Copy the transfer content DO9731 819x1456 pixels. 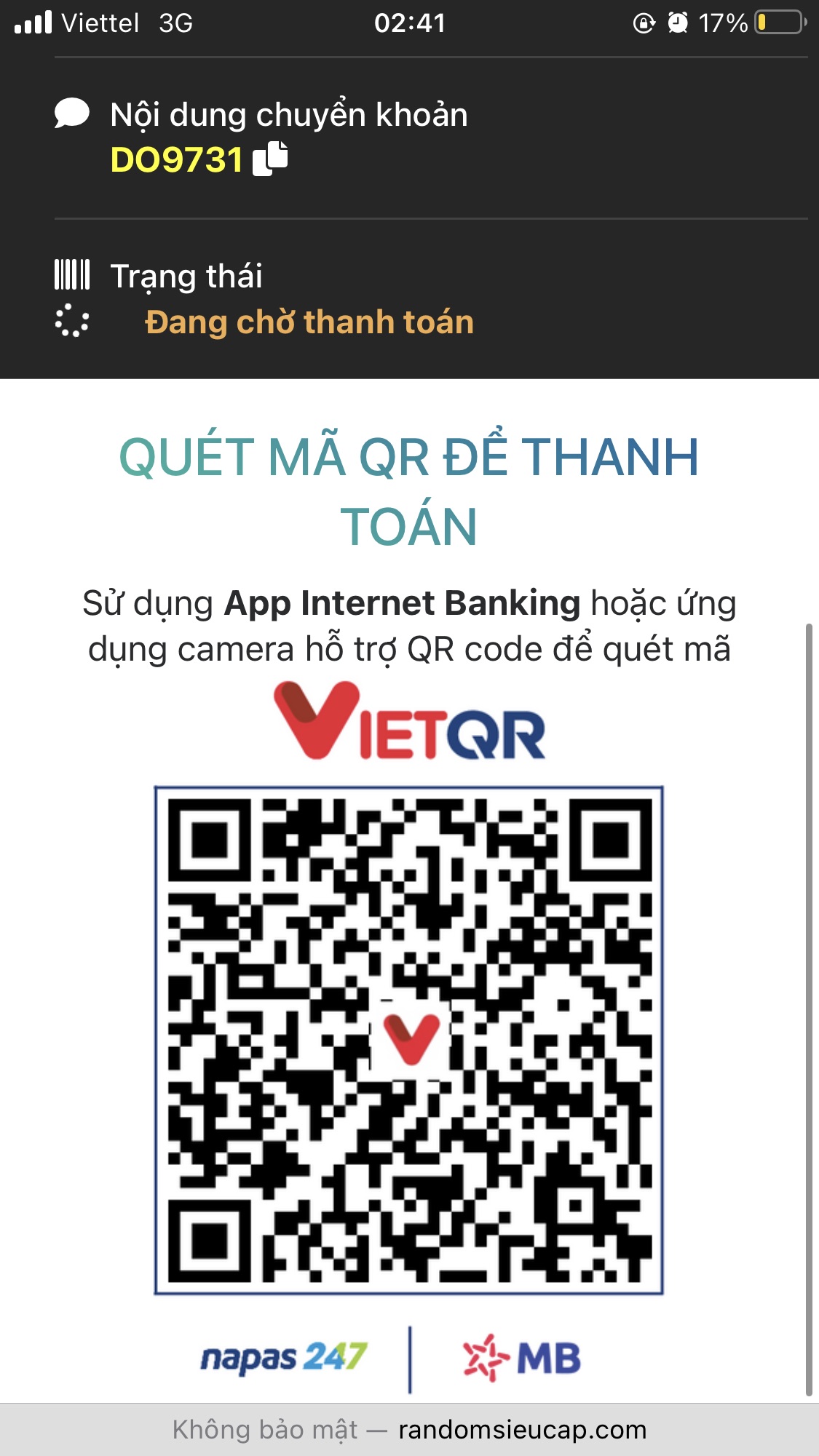[270, 159]
